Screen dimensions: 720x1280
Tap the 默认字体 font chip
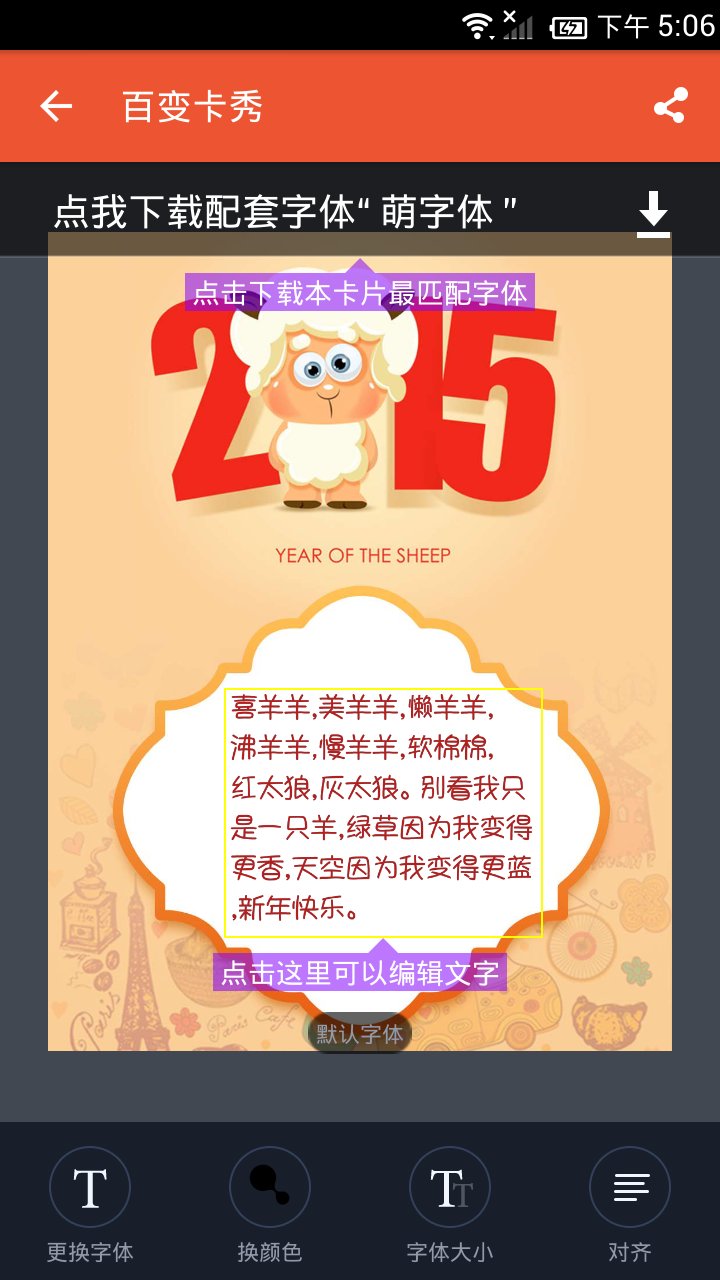[x=359, y=1034]
